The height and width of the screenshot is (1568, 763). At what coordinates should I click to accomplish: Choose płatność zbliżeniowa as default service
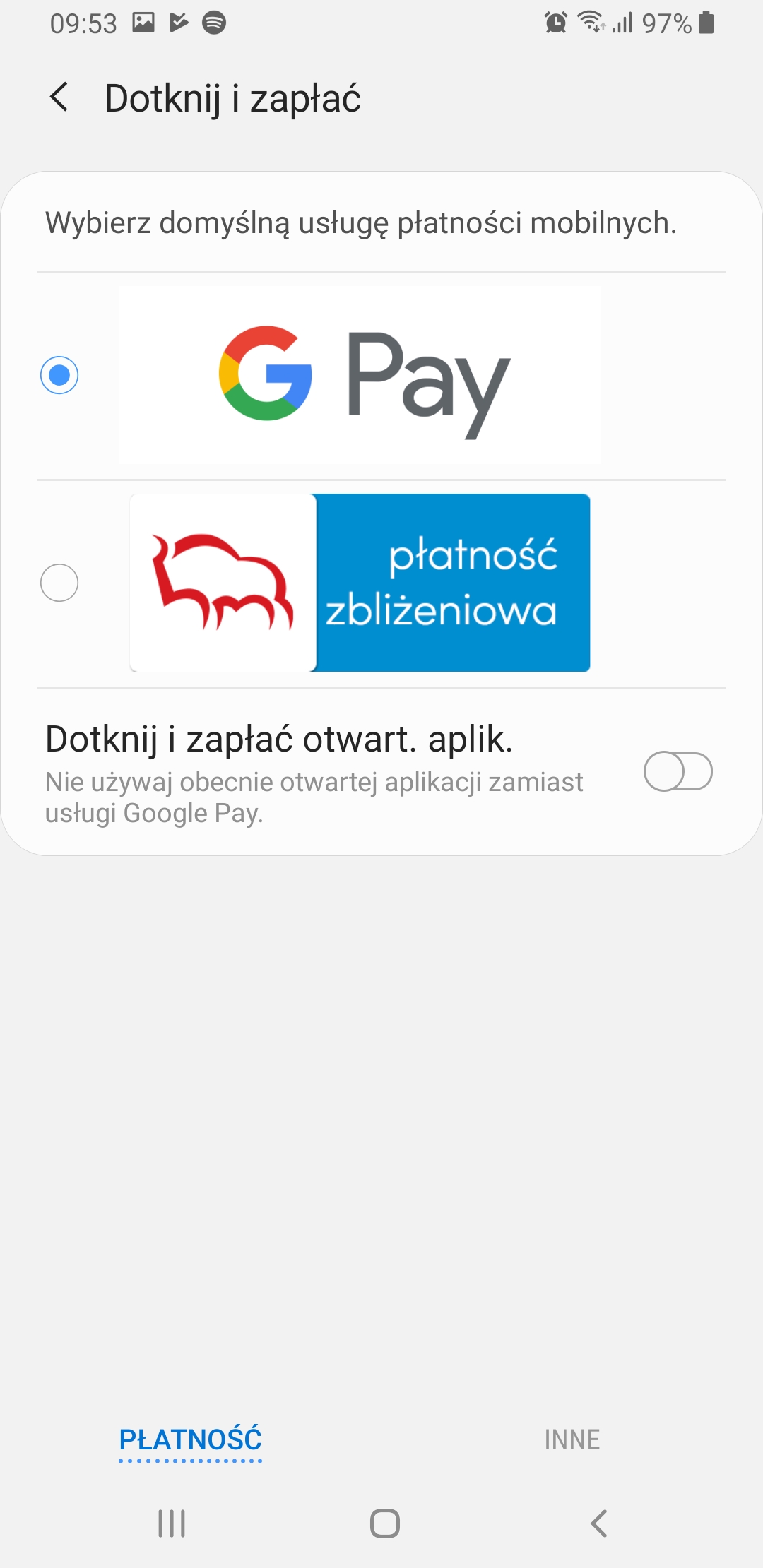pyautogui.click(x=59, y=583)
